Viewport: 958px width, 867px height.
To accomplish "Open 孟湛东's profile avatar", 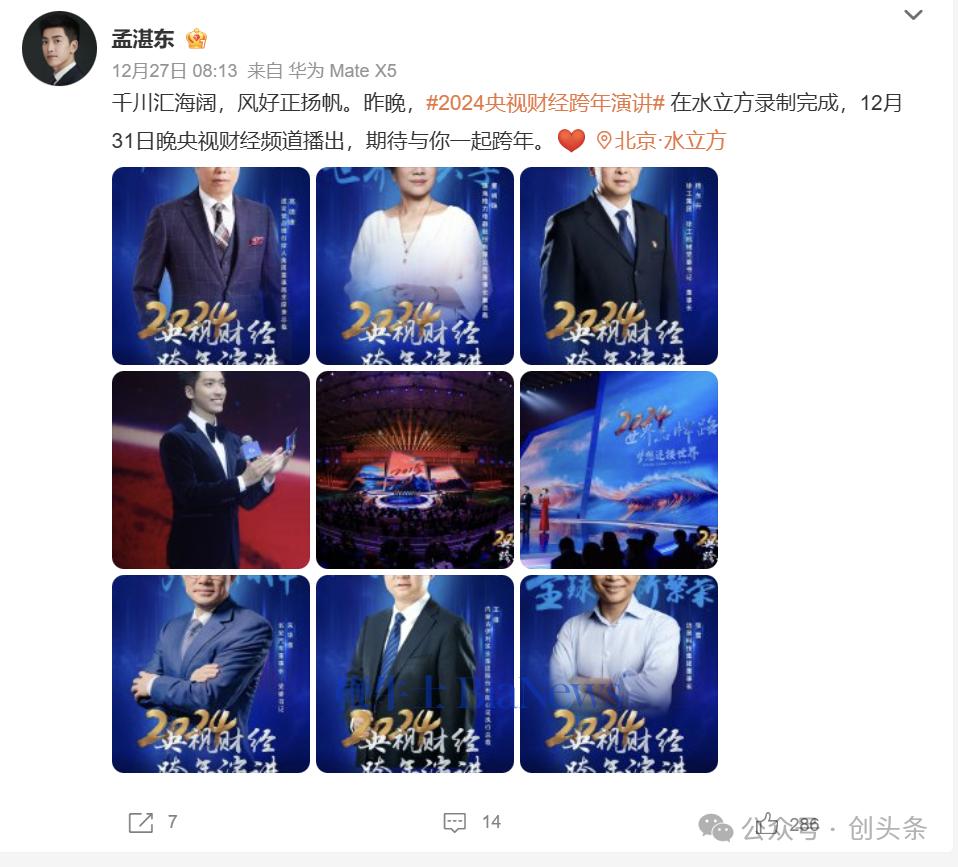I will pyautogui.click(x=59, y=48).
